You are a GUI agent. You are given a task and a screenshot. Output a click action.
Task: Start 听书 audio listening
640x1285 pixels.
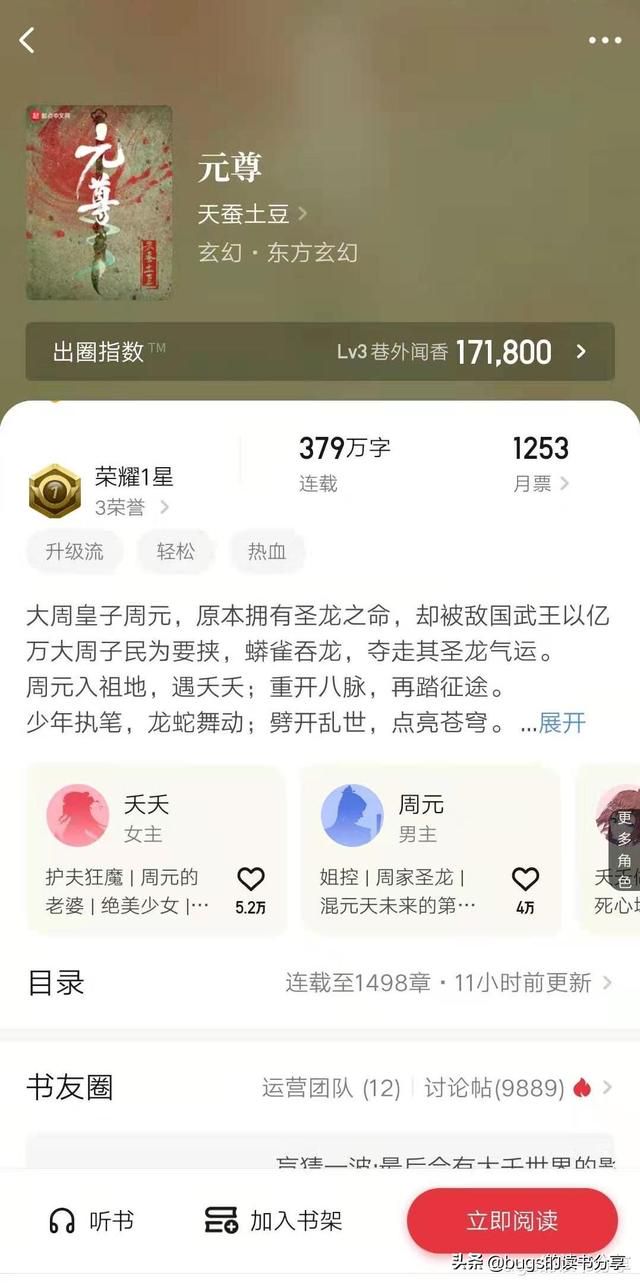point(92,1221)
